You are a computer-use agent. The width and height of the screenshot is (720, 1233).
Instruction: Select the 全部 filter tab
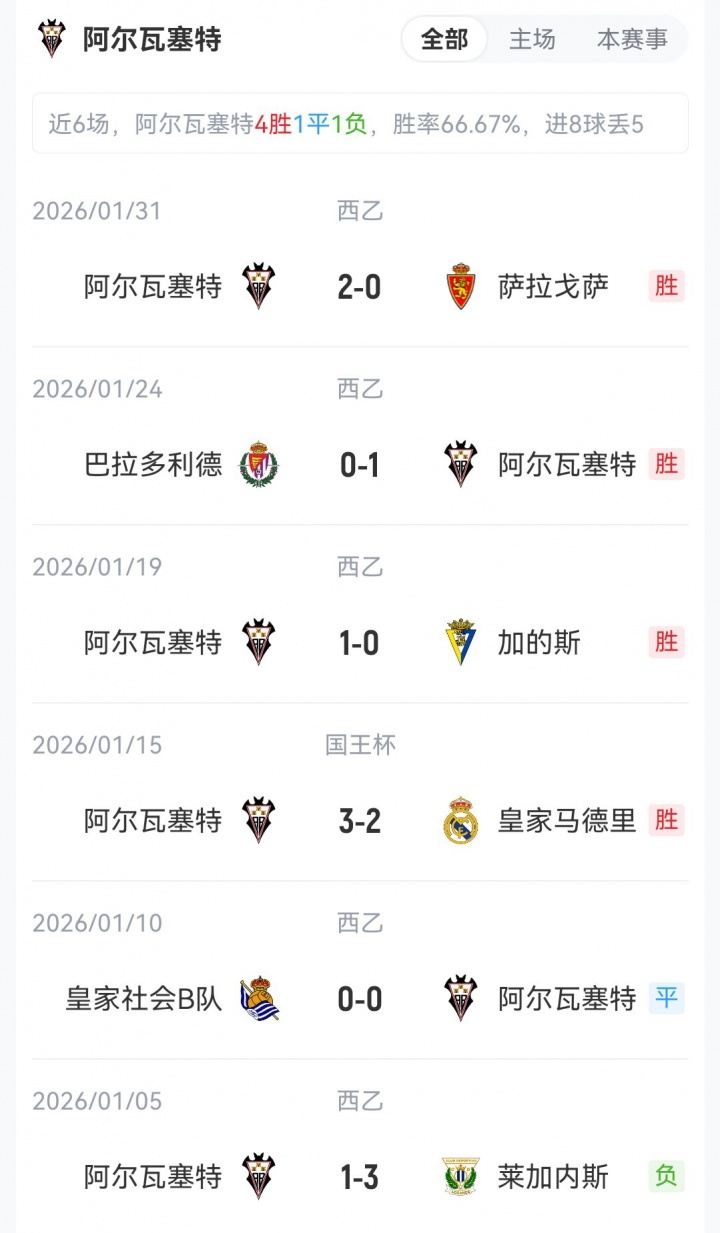click(444, 40)
